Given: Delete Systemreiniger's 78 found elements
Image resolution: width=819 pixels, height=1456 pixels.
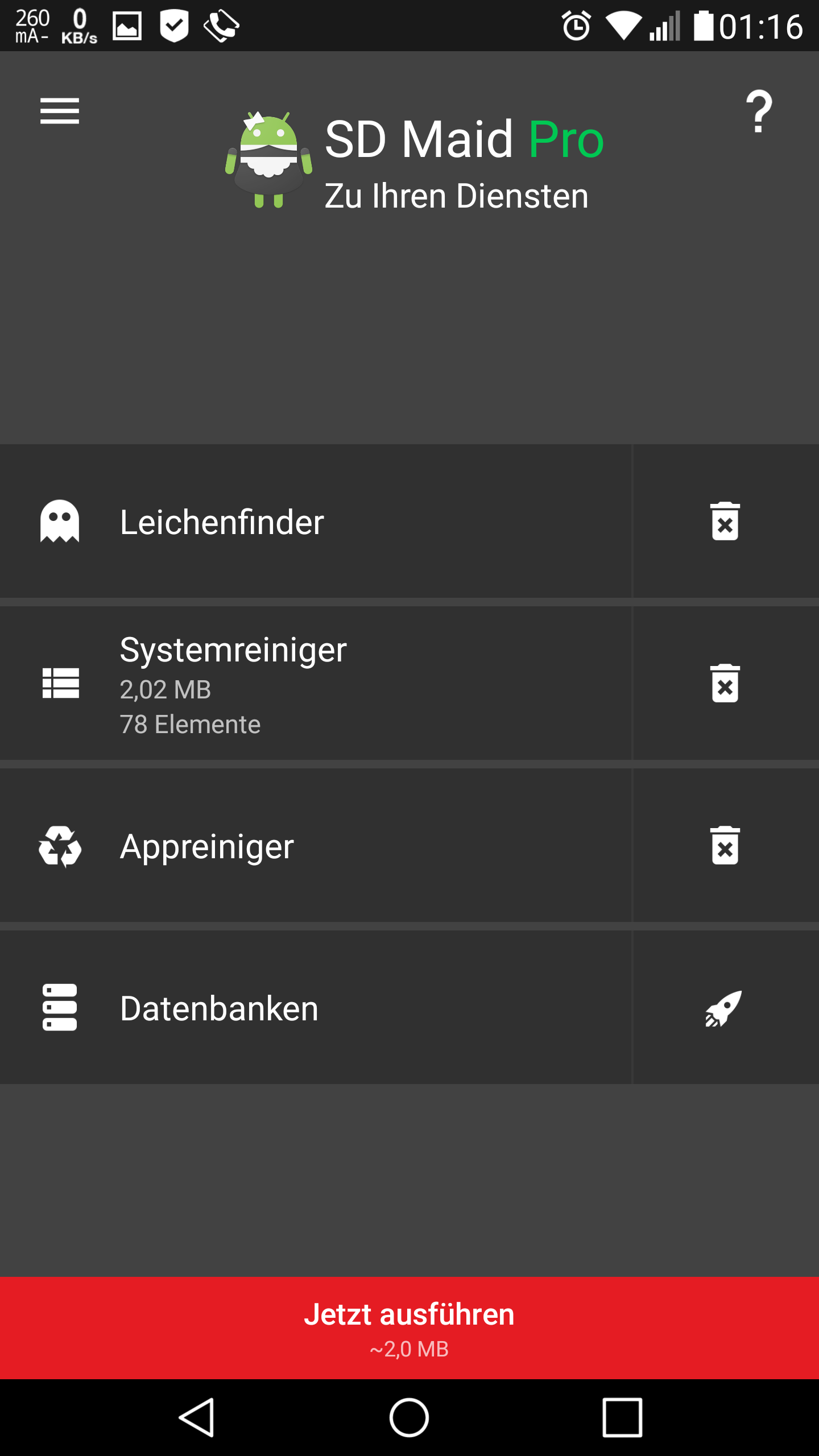Looking at the screenshot, I should [x=725, y=683].
